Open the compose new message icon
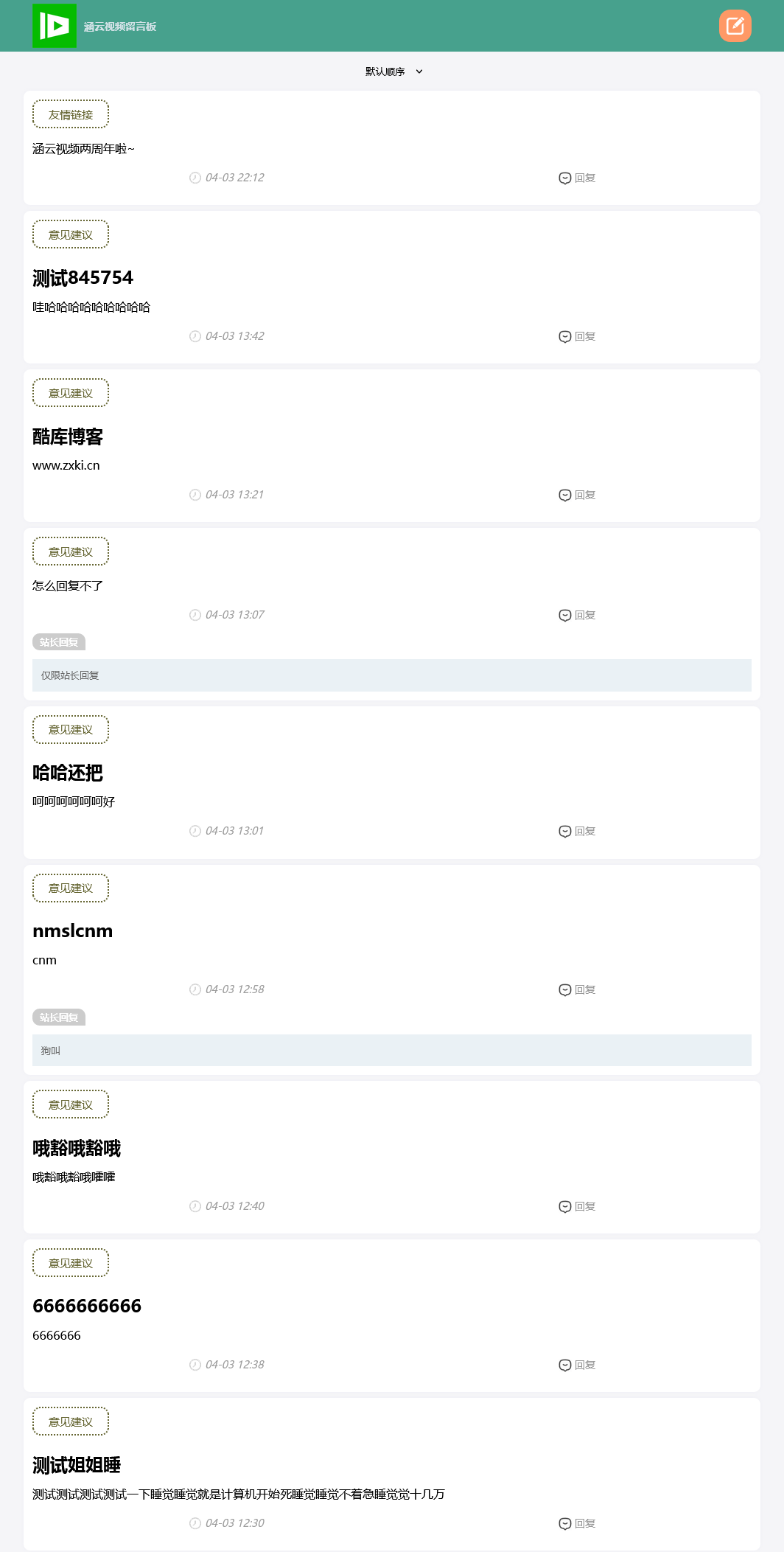 [735, 26]
